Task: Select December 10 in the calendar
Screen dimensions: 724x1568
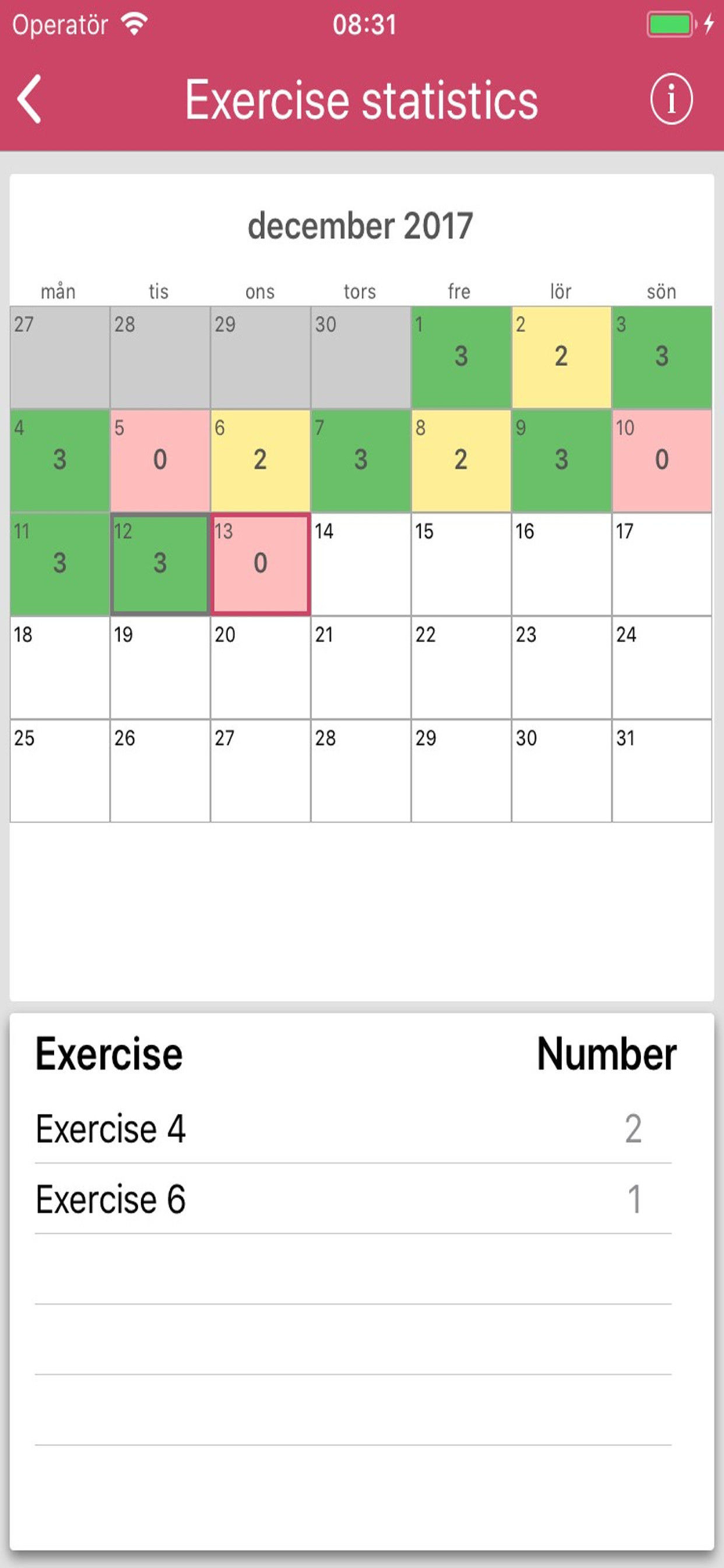Action: tap(662, 461)
